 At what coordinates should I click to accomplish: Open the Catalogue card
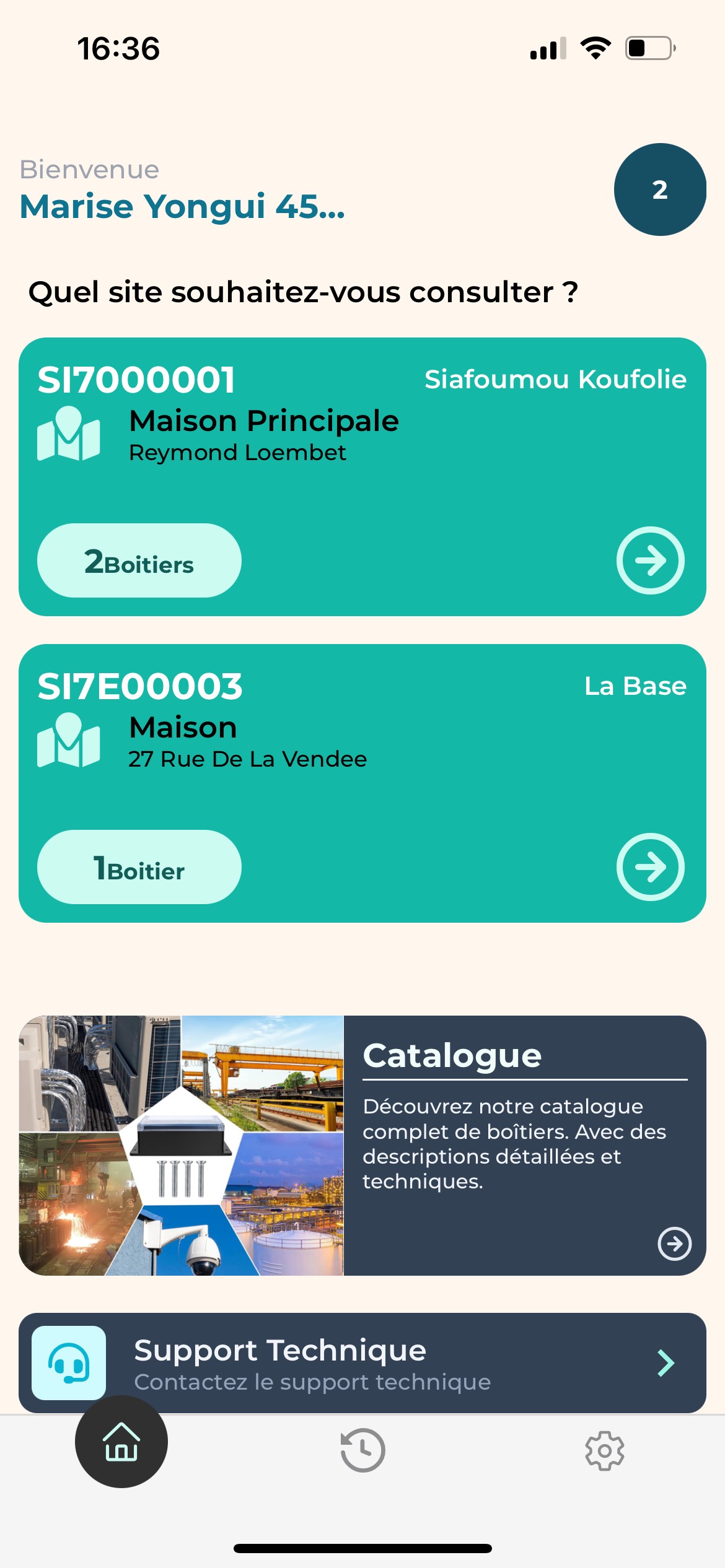click(362, 1146)
